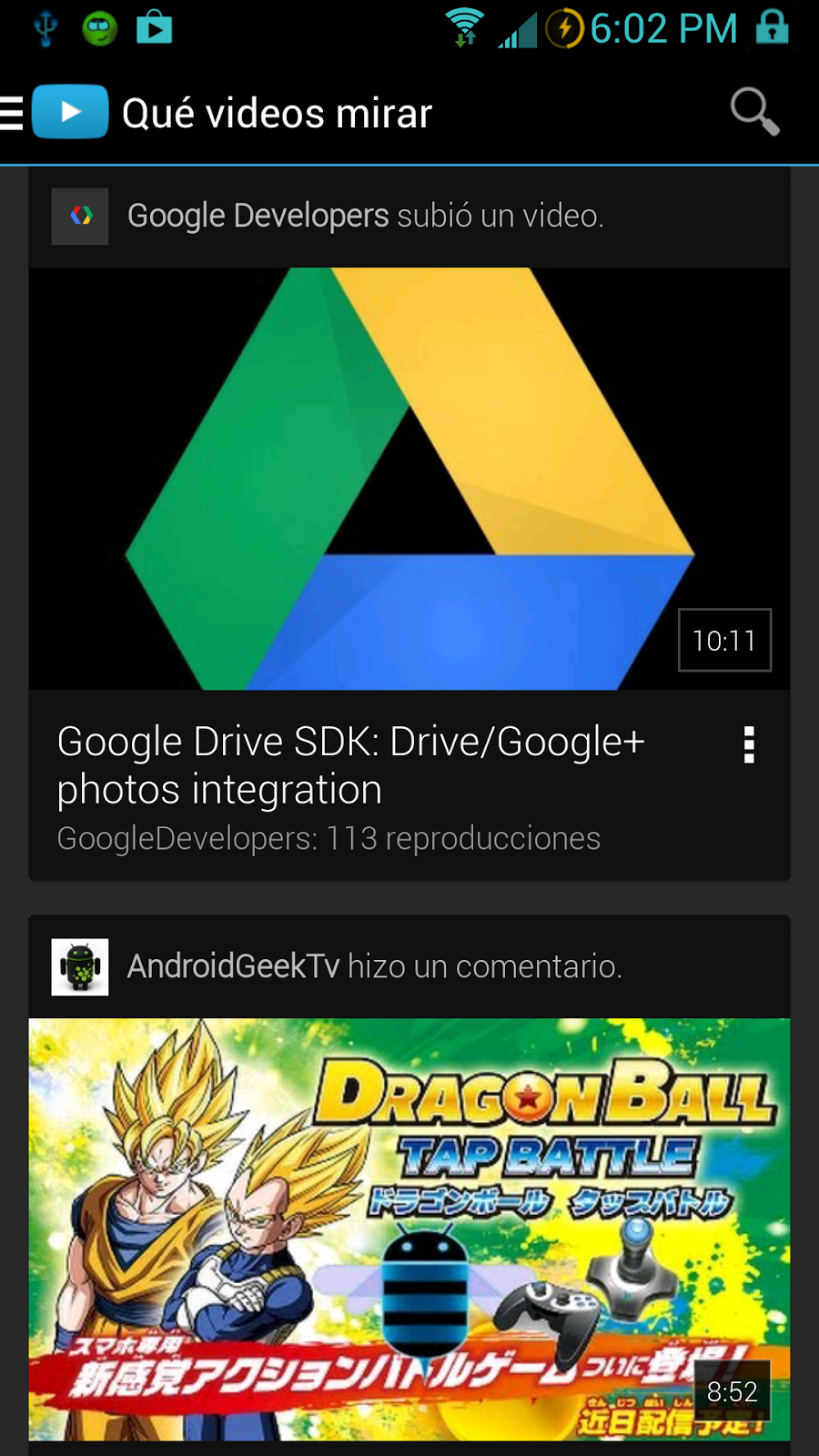Play the Dragon Ball Tap Battle video

click(409, 1228)
